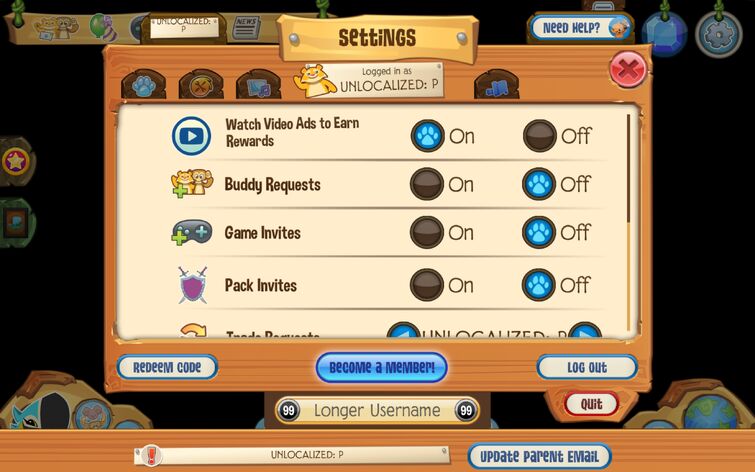Tap the Redeem Code button
The image size is (755, 472).
[167, 367]
